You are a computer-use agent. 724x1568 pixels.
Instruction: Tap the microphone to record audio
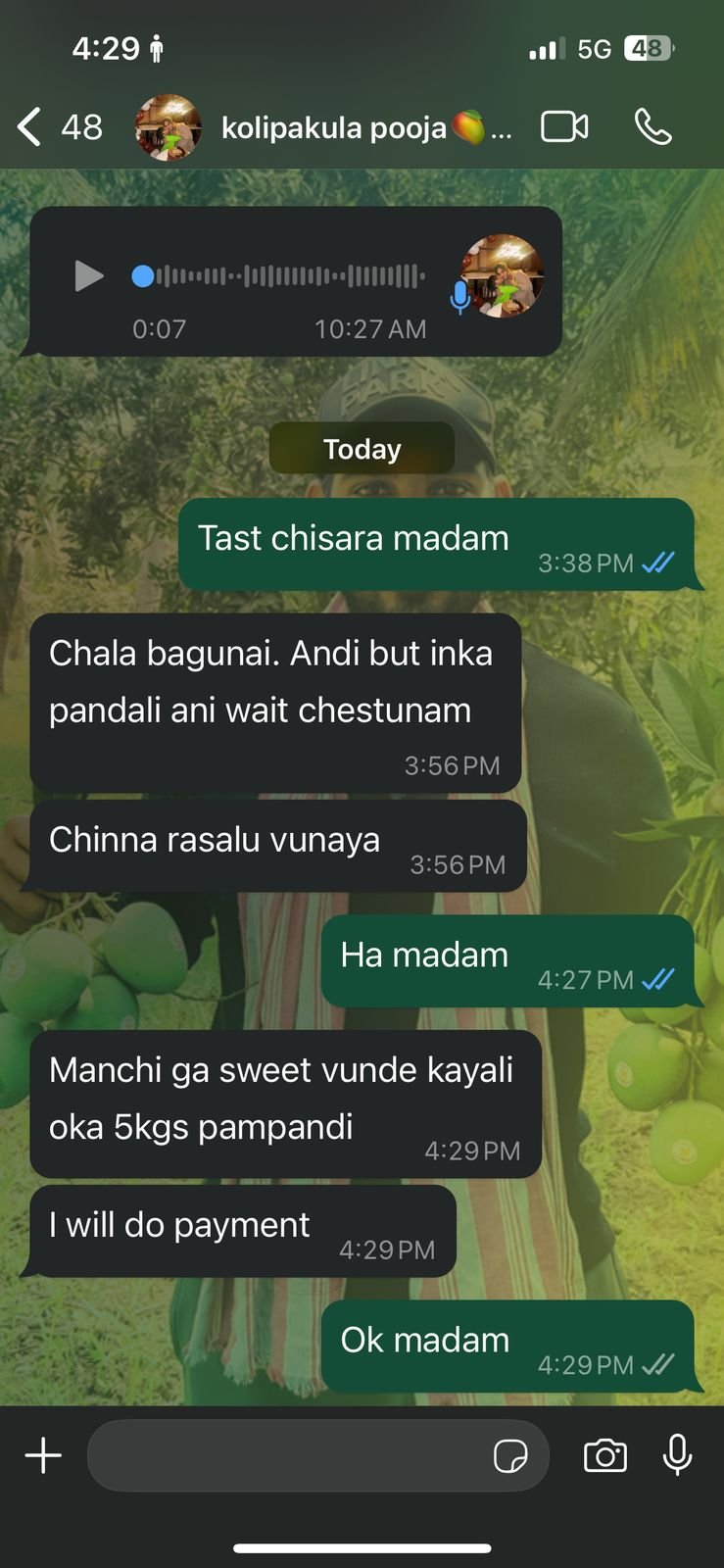tap(677, 1455)
